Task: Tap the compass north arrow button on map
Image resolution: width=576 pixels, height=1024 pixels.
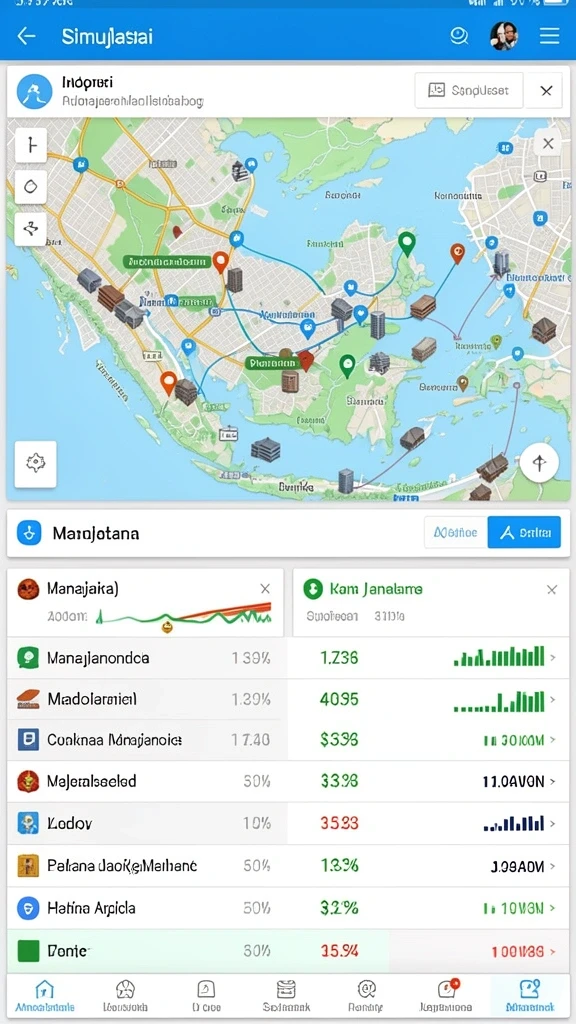Action: [539, 464]
